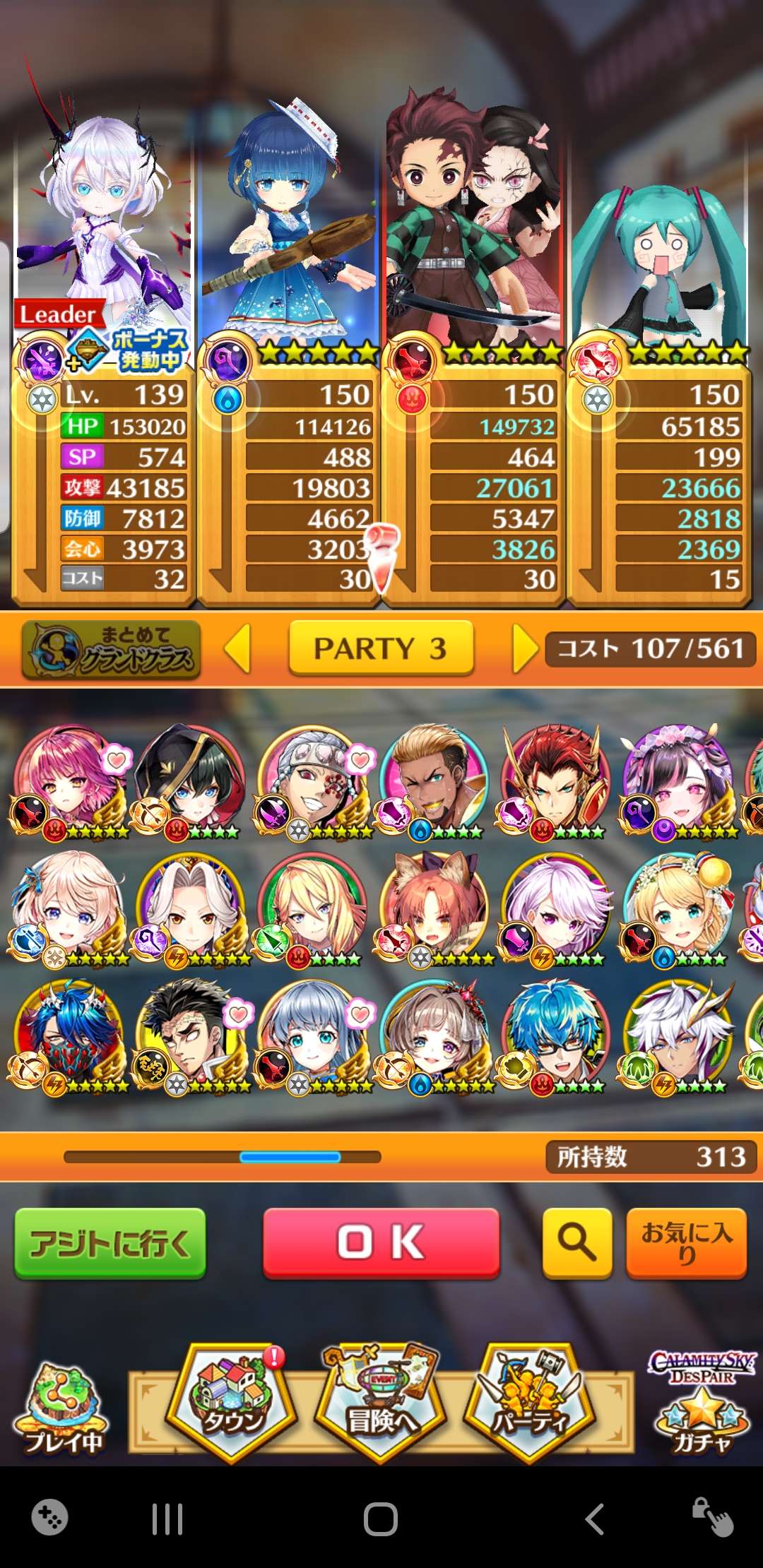Select the PARTY 3 label button
Screen dimensions: 763x1568
(381, 648)
